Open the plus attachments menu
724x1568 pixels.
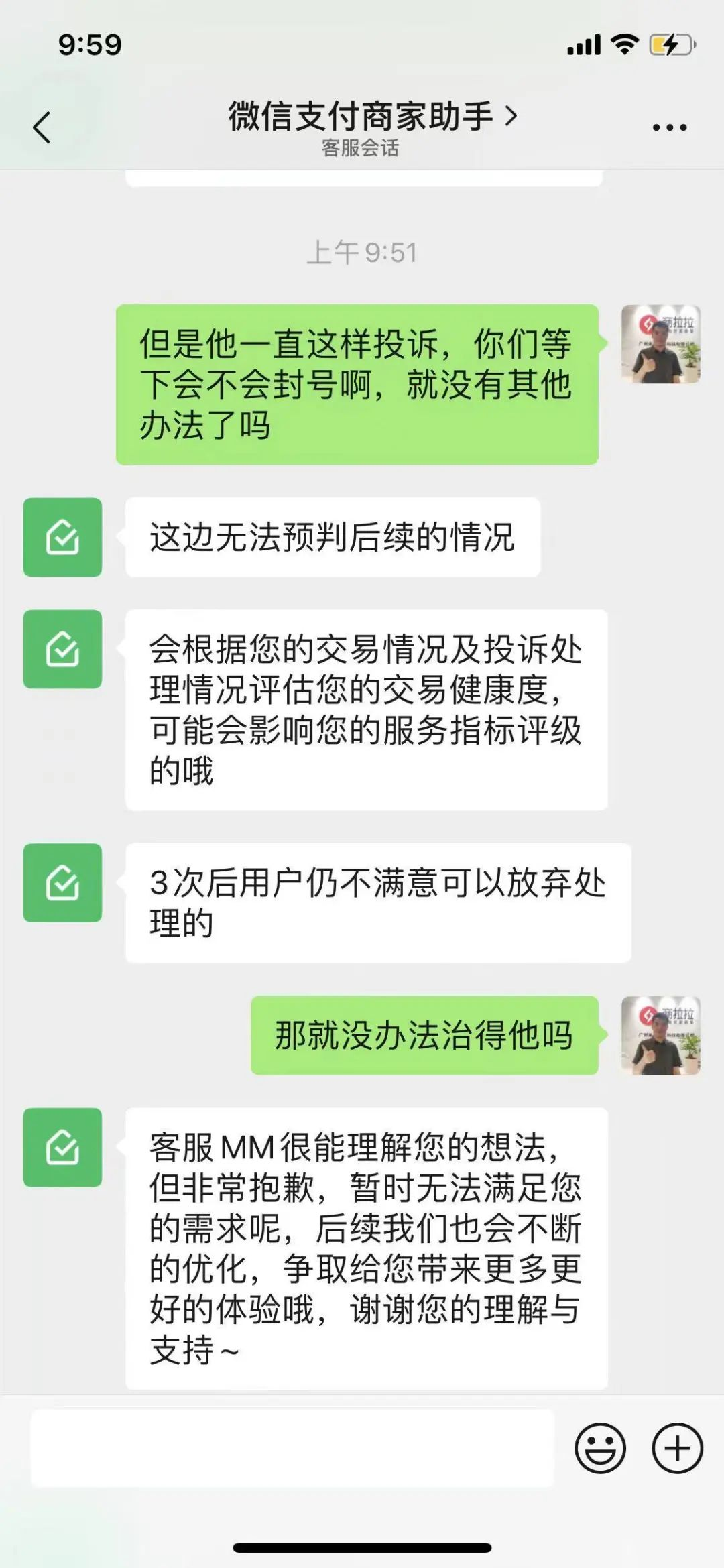coord(677,1449)
